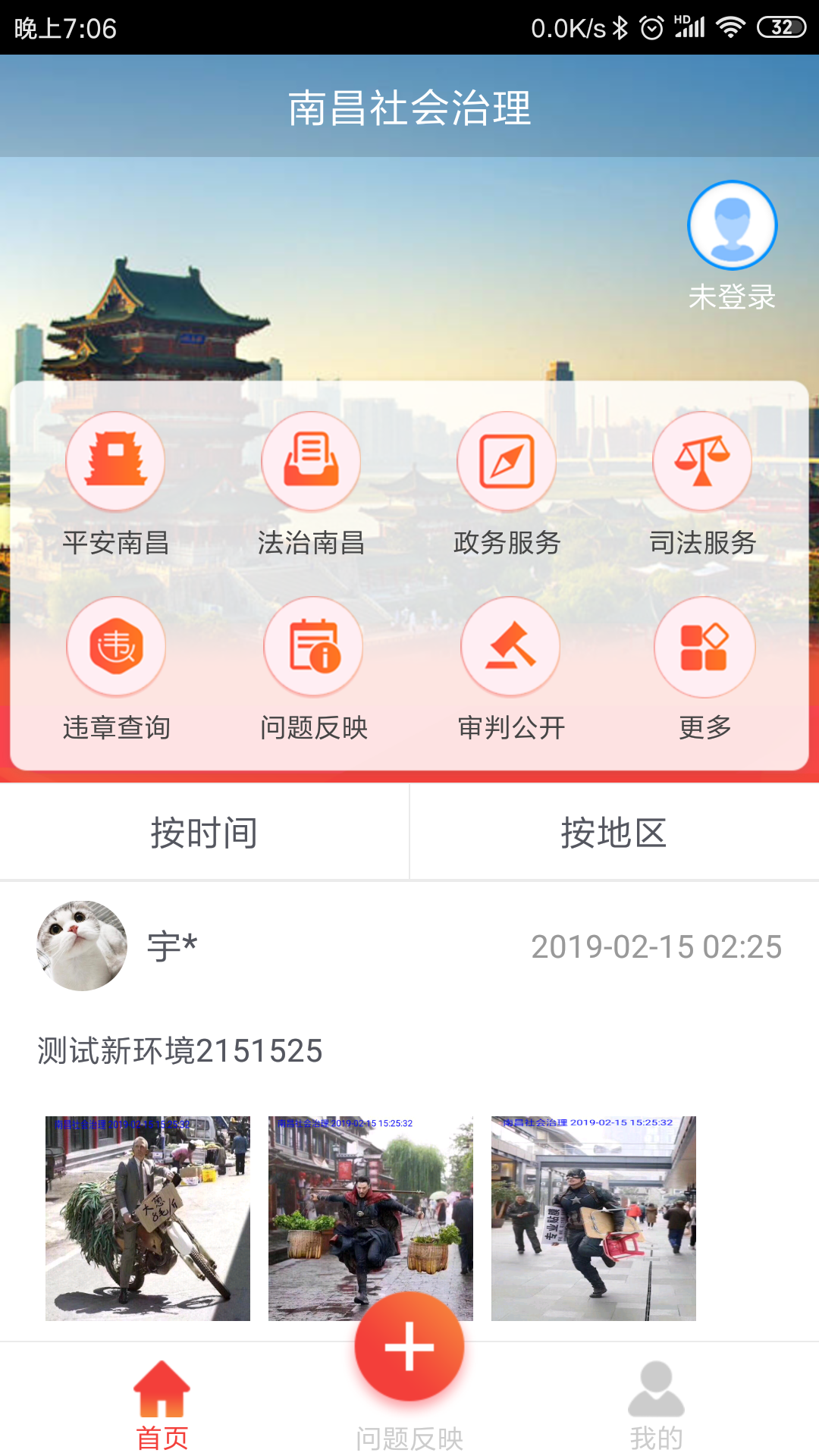Image resolution: width=819 pixels, height=1456 pixels.
Task: Switch to the 按时间 tab
Action: tap(204, 833)
